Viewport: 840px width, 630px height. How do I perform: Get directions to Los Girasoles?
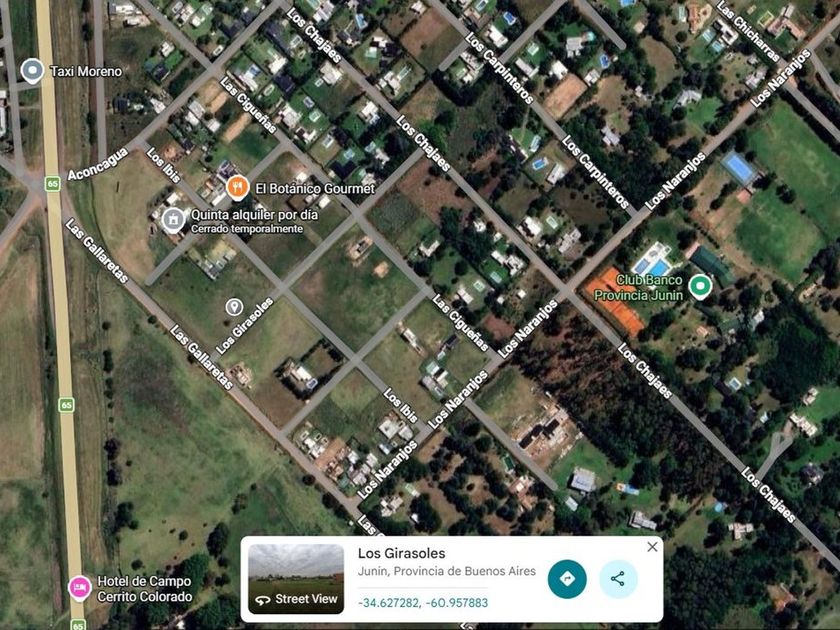click(x=567, y=579)
